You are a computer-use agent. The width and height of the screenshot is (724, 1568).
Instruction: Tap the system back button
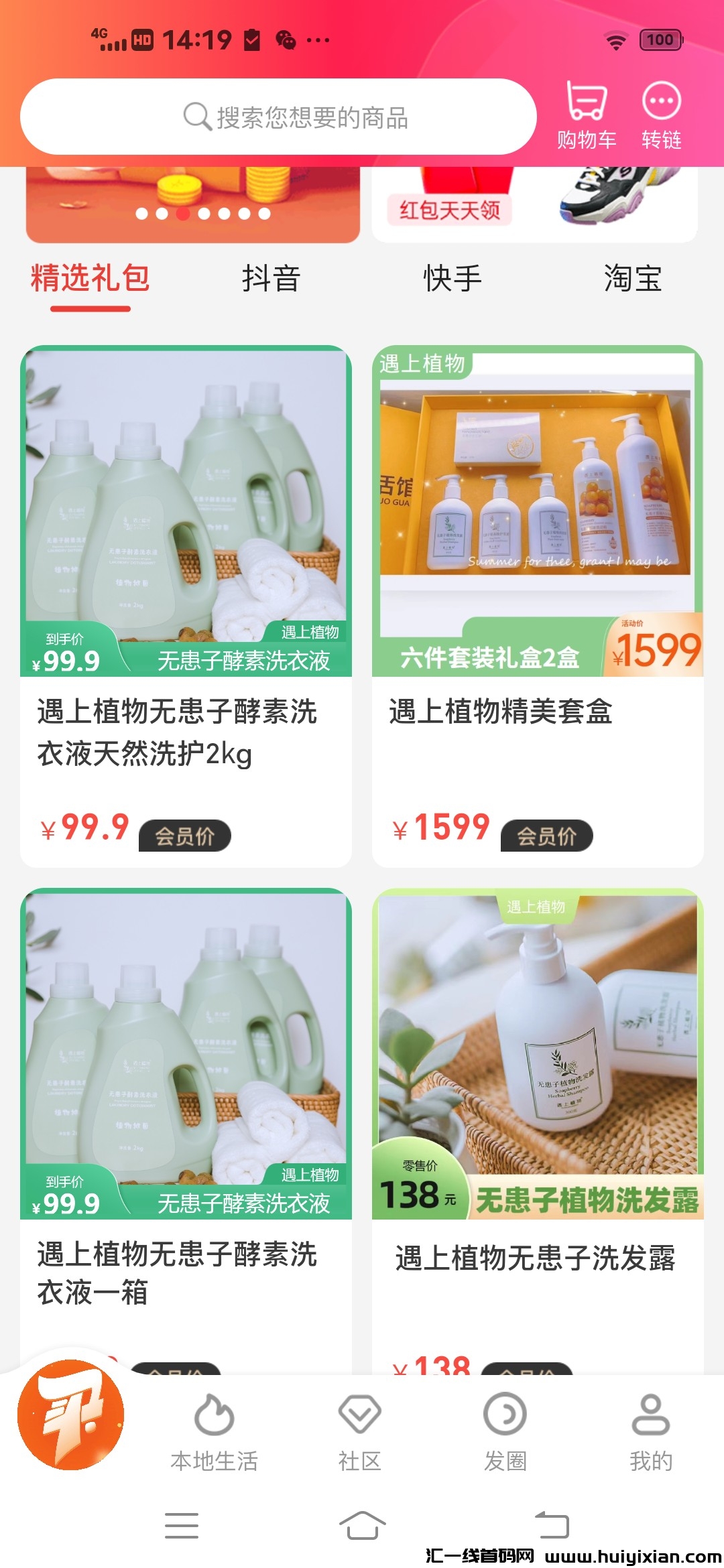pos(552,1525)
